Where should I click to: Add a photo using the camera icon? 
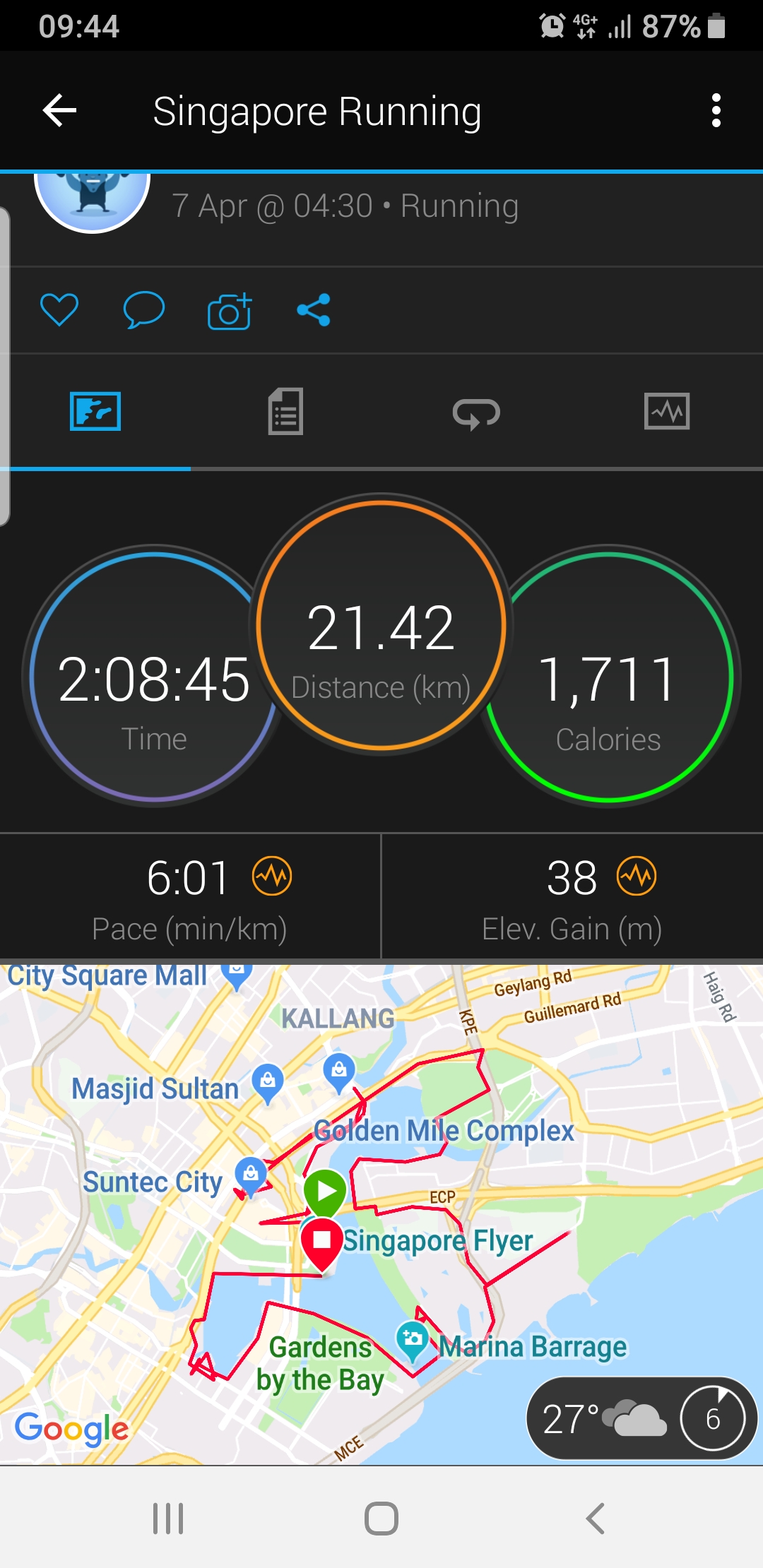coord(230,311)
